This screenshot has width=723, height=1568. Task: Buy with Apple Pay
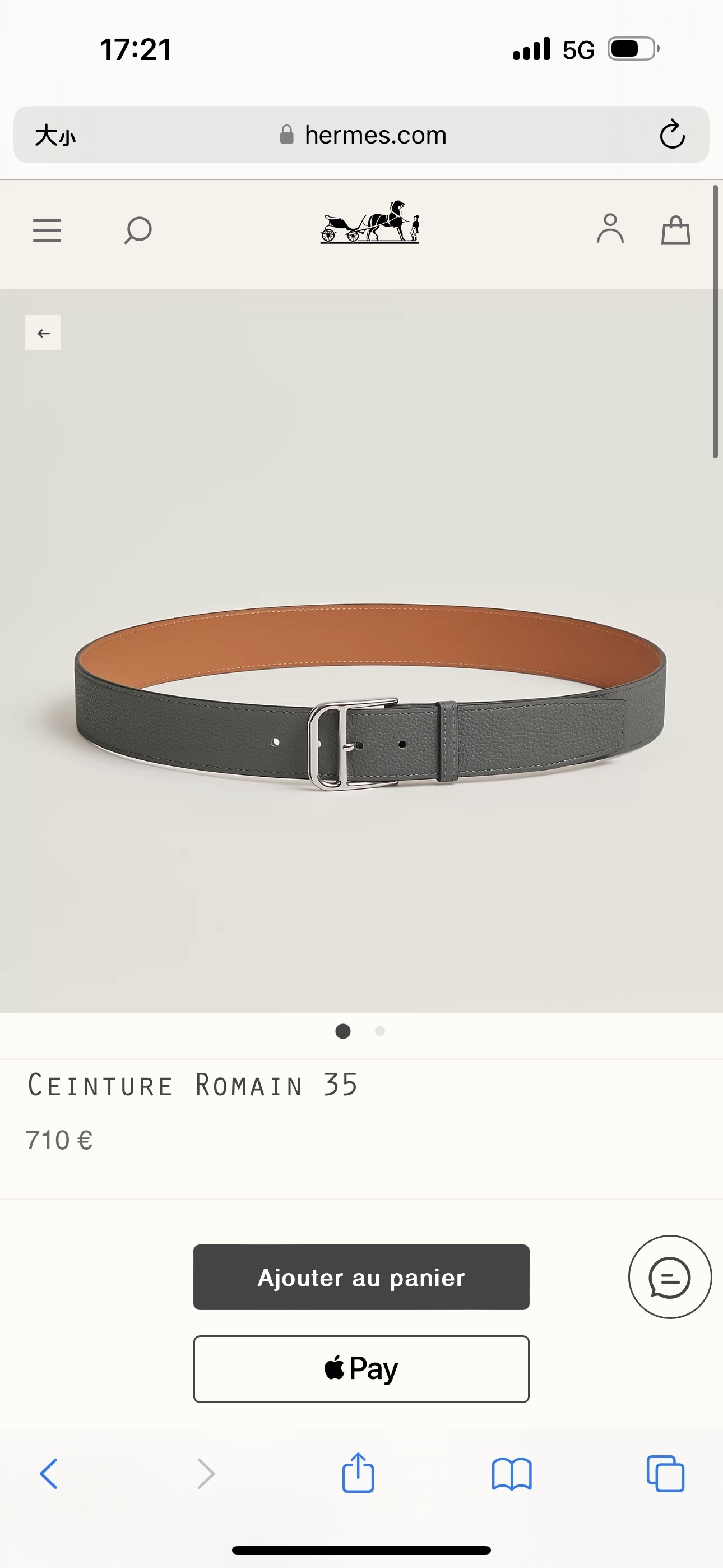(x=361, y=1369)
